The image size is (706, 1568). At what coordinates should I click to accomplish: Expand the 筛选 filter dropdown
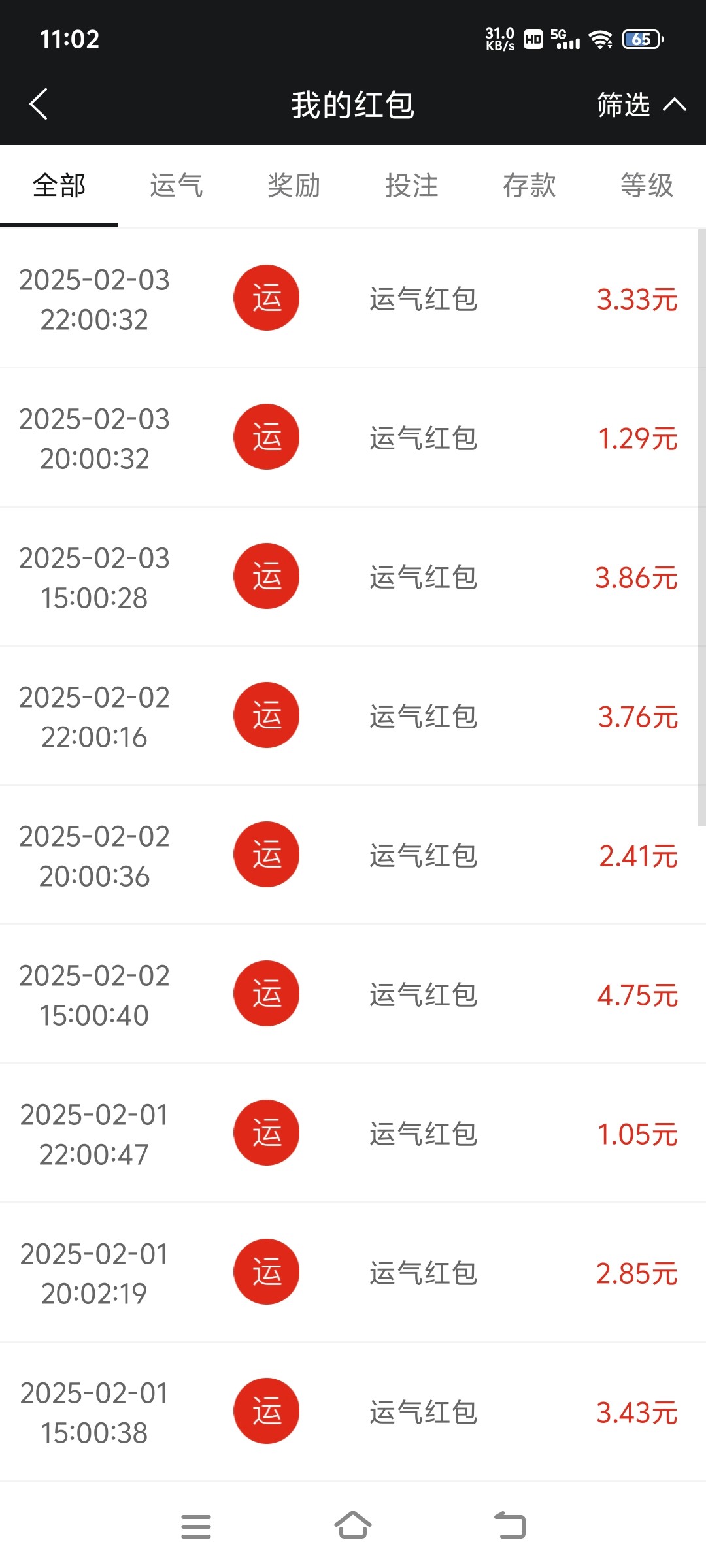(641, 105)
